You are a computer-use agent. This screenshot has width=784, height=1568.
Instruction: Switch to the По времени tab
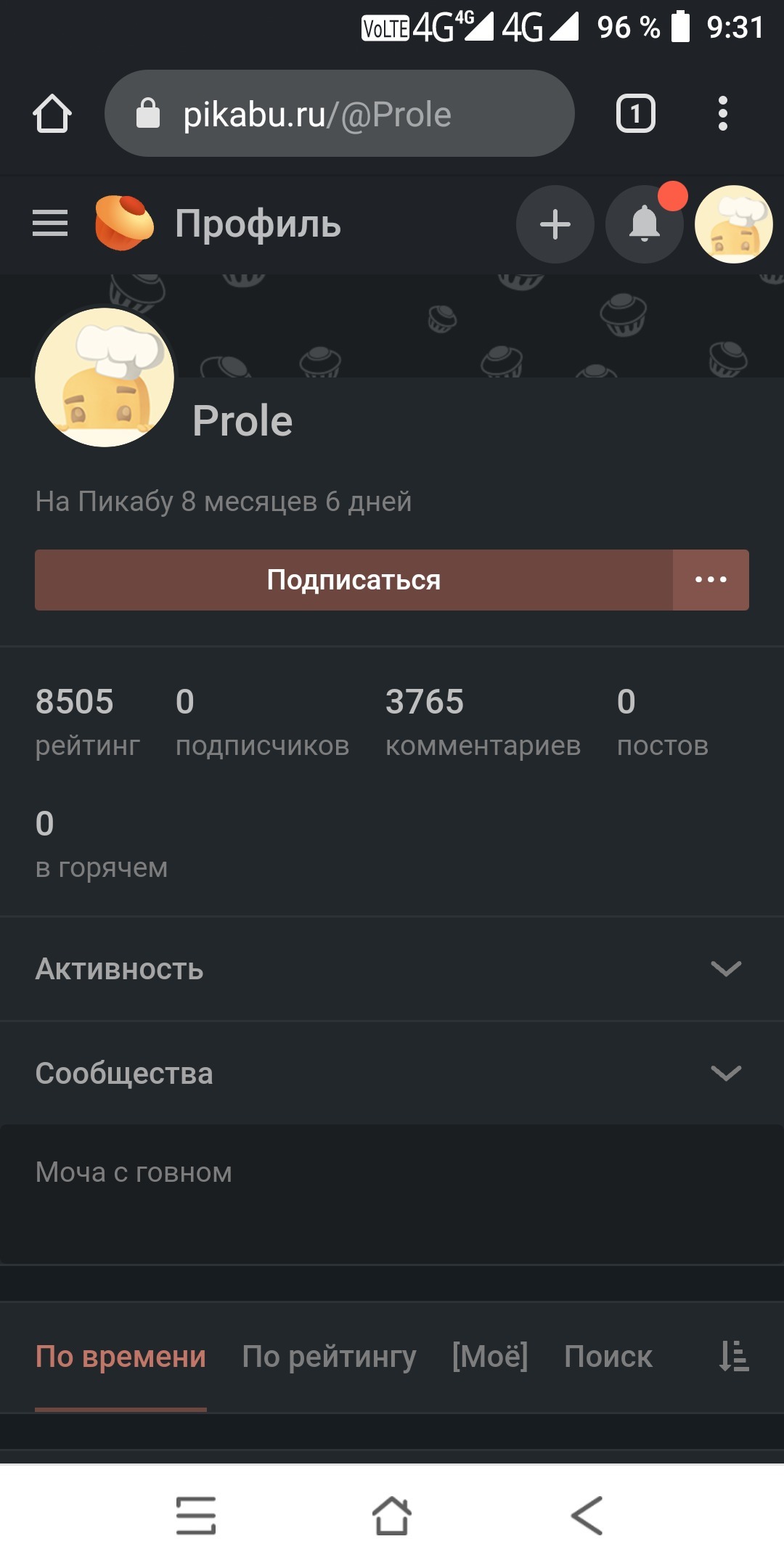[x=121, y=1357]
